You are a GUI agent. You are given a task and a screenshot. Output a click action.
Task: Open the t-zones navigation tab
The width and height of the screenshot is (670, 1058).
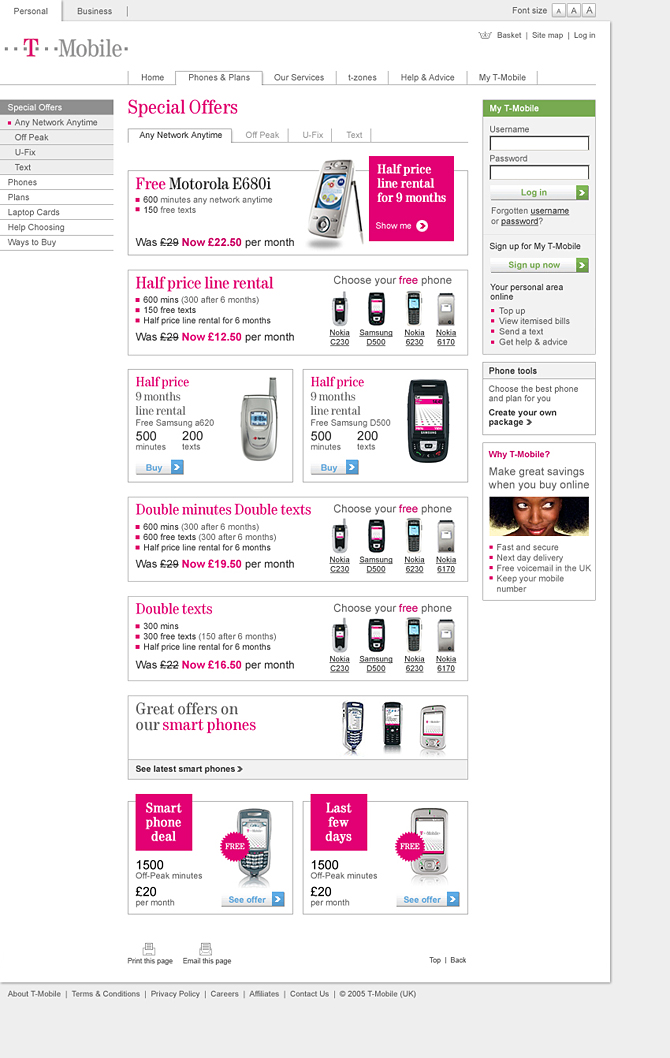[x=362, y=77]
